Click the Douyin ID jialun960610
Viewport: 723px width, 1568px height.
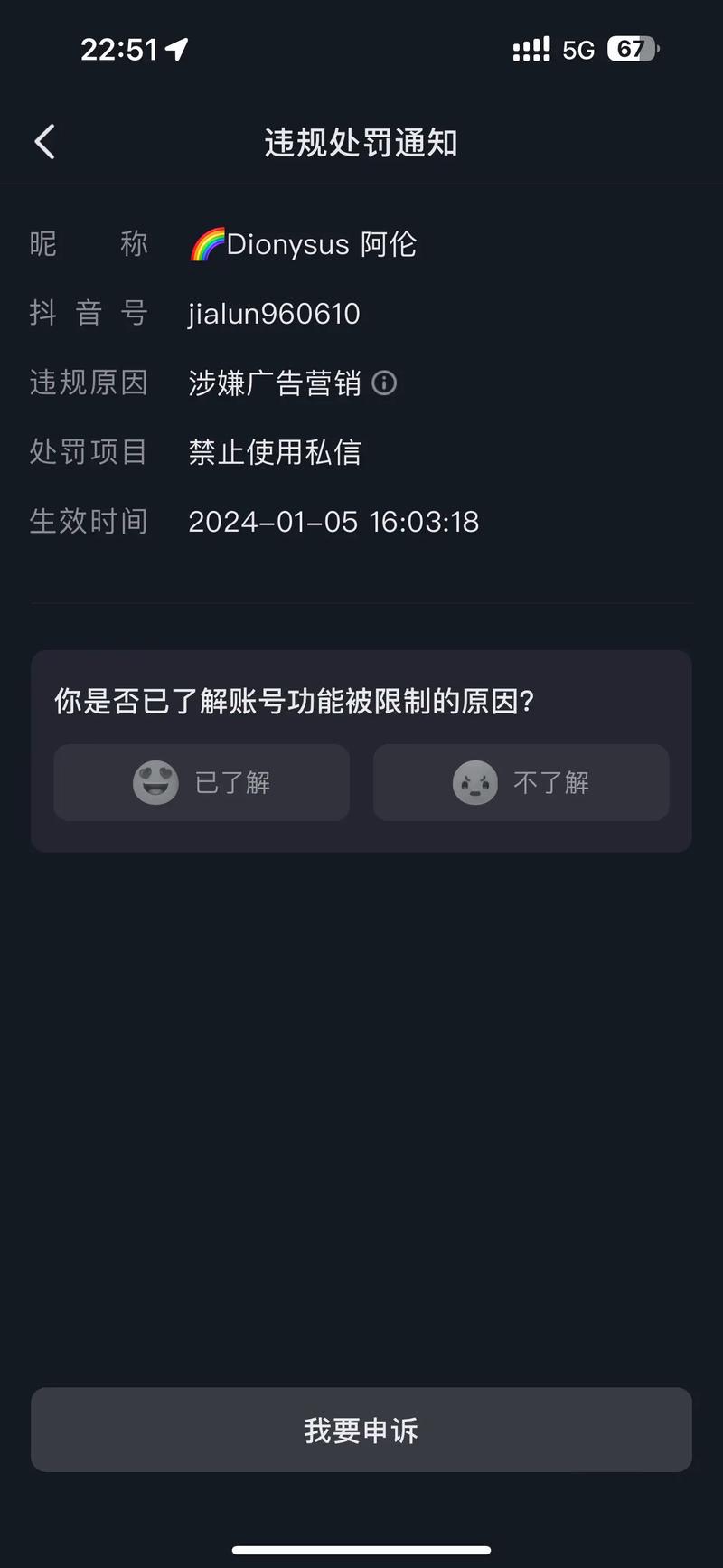click(273, 313)
